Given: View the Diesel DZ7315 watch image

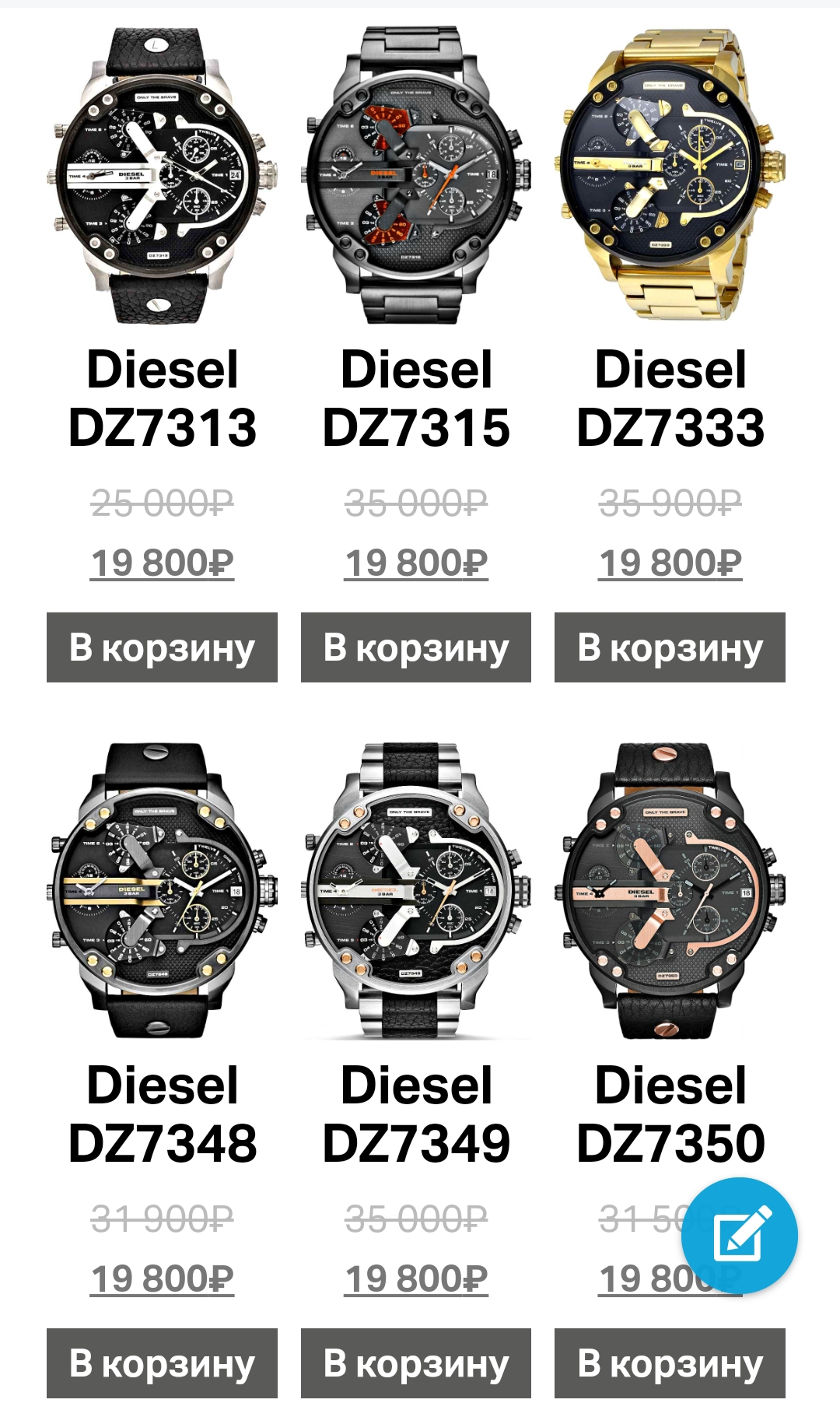Looking at the screenshot, I should [416, 175].
